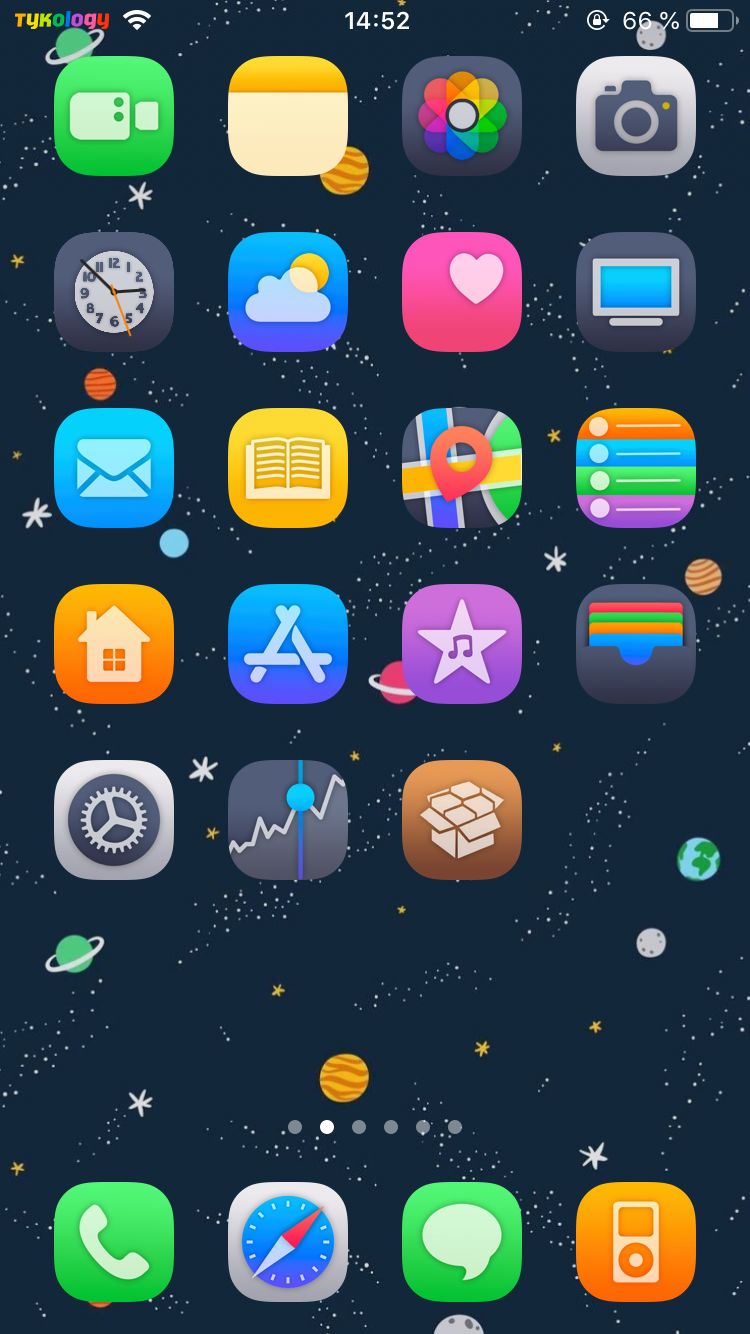The width and height of the screenshot is (750, 1334).
Task: Open the Reminders app
Action: [x=636, y=468]
